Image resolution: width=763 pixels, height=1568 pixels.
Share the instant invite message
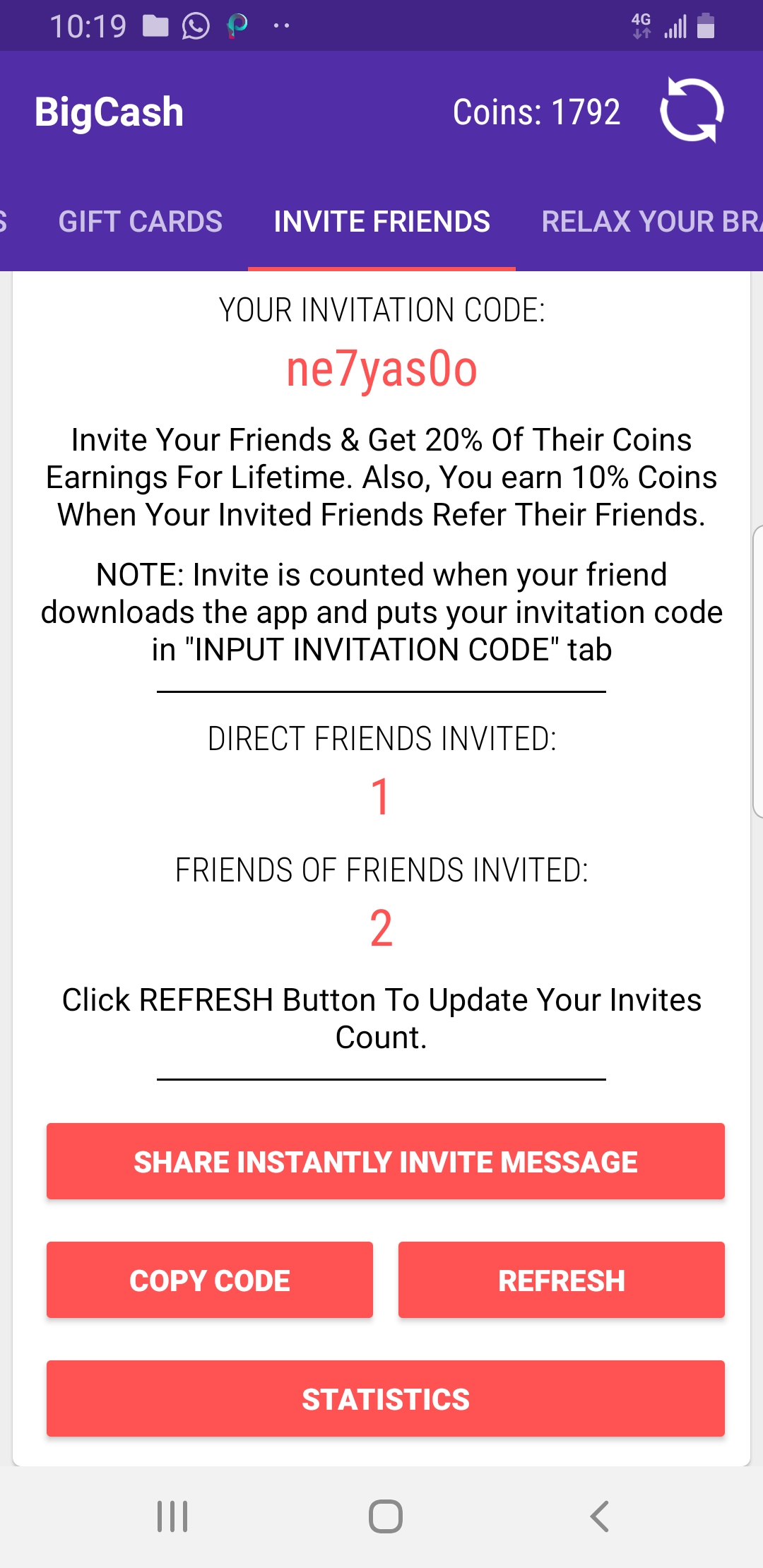(386, 1162)
